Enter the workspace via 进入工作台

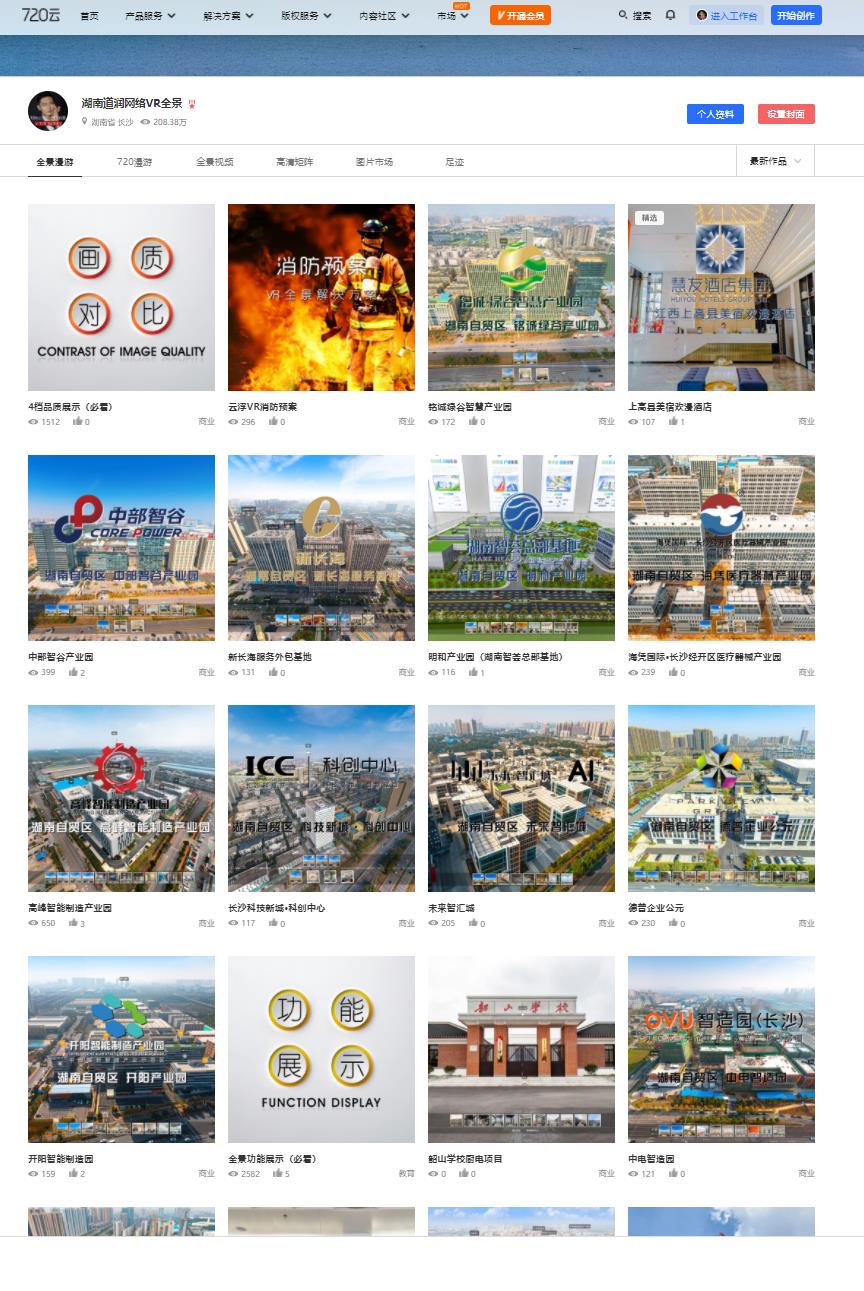pos(727,15)
